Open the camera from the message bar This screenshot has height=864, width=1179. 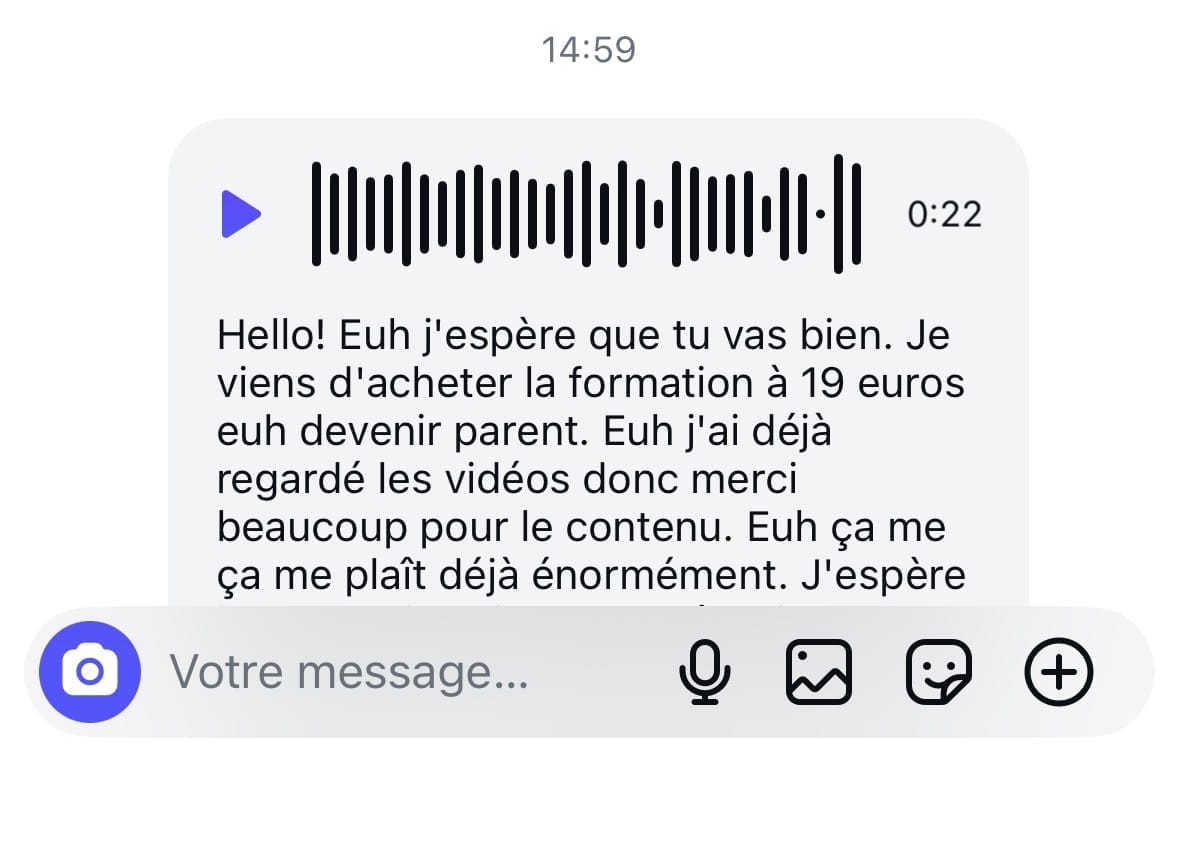[90, 672]
